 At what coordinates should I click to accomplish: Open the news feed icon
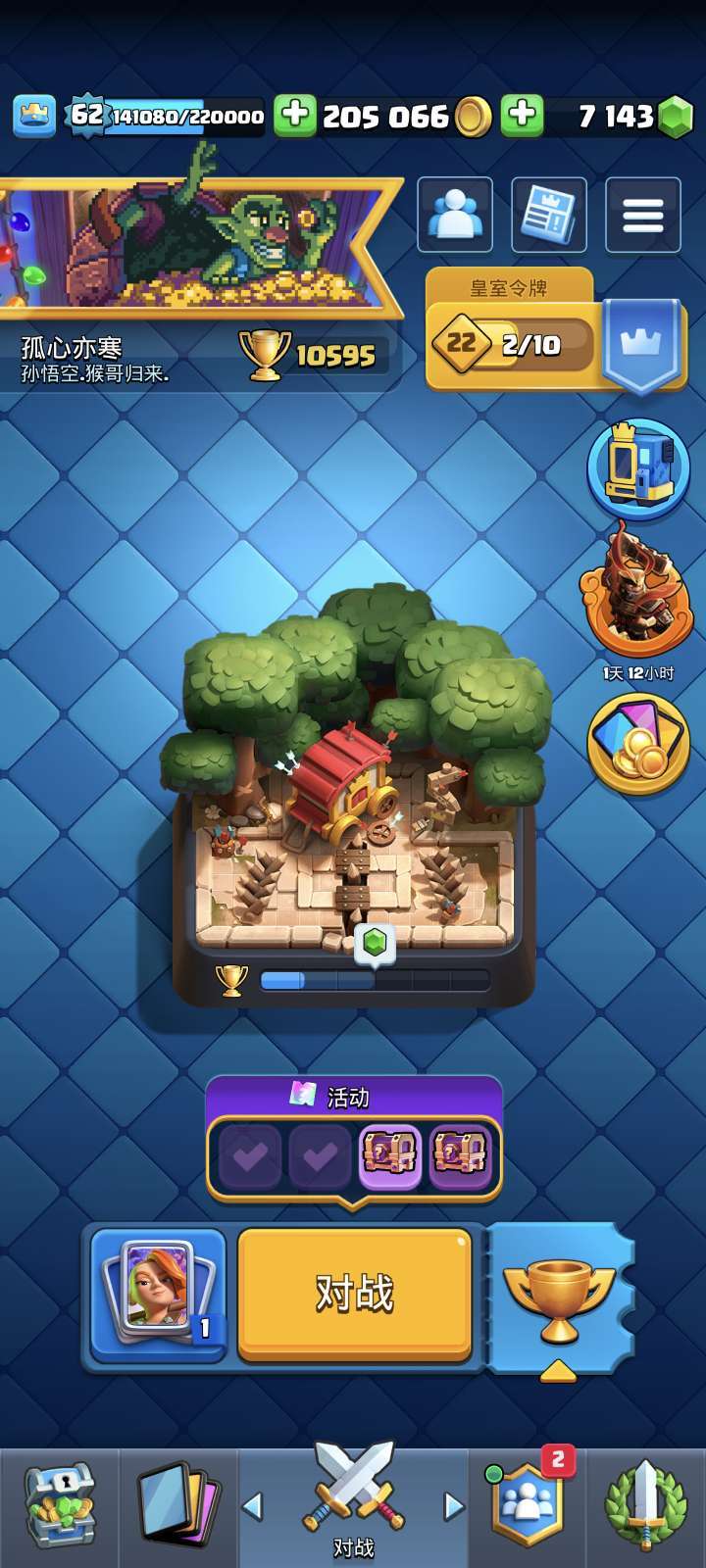[x=548, y=215]
